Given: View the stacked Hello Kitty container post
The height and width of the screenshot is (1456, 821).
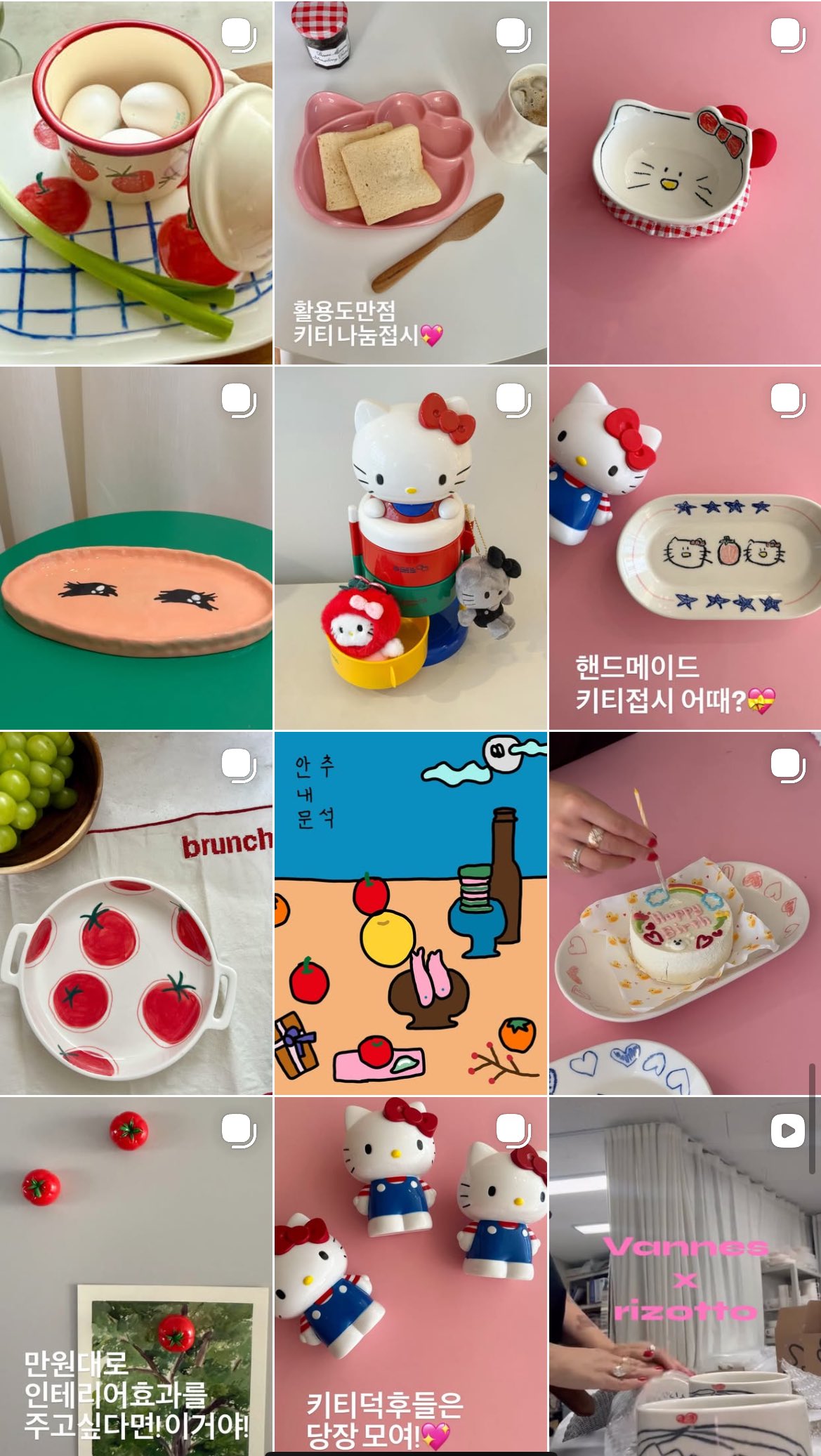Looking at the screenshot, I should tap(410, 548).
